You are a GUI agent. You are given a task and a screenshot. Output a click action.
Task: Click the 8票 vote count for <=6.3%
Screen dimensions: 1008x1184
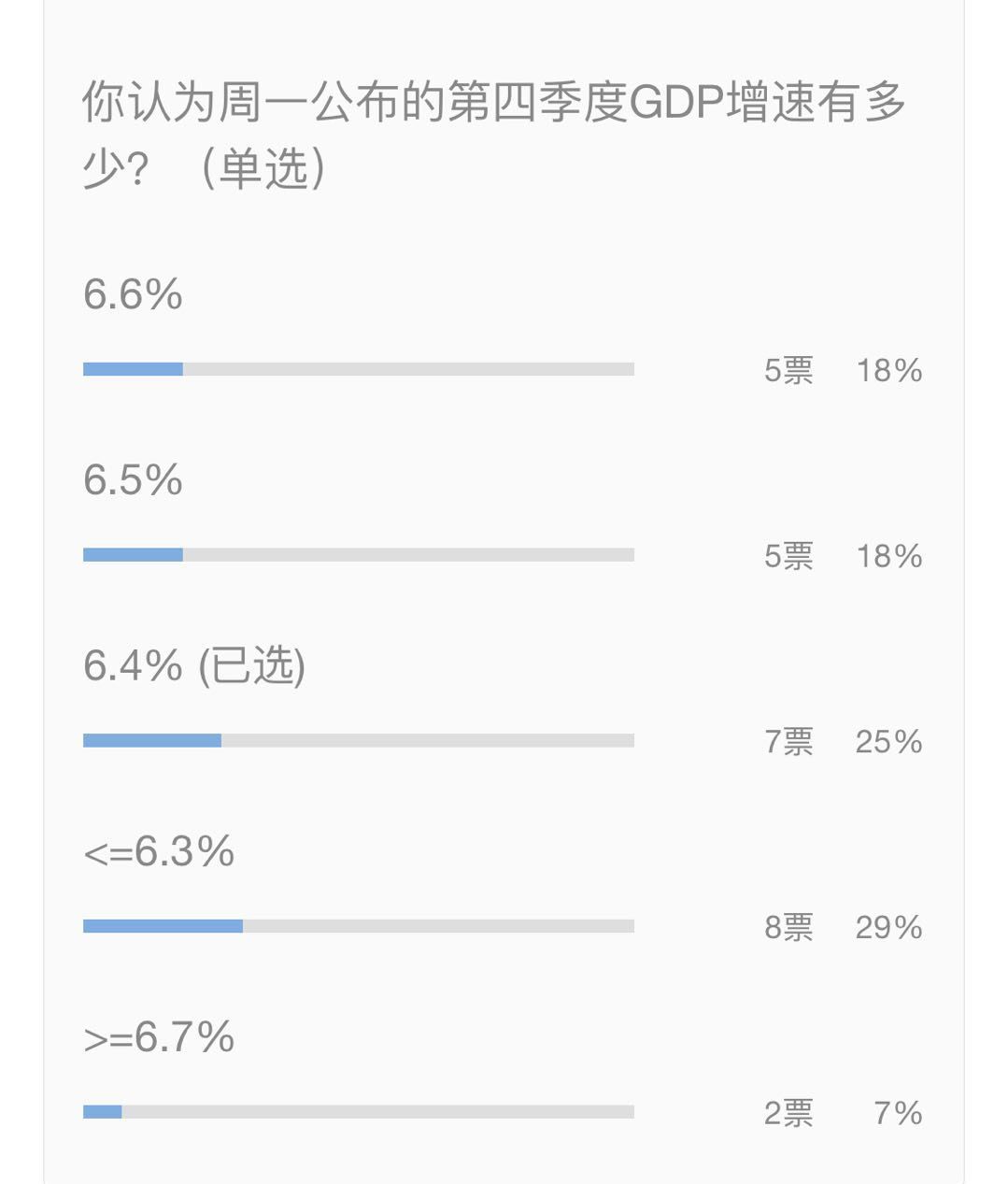pos(788,928)
